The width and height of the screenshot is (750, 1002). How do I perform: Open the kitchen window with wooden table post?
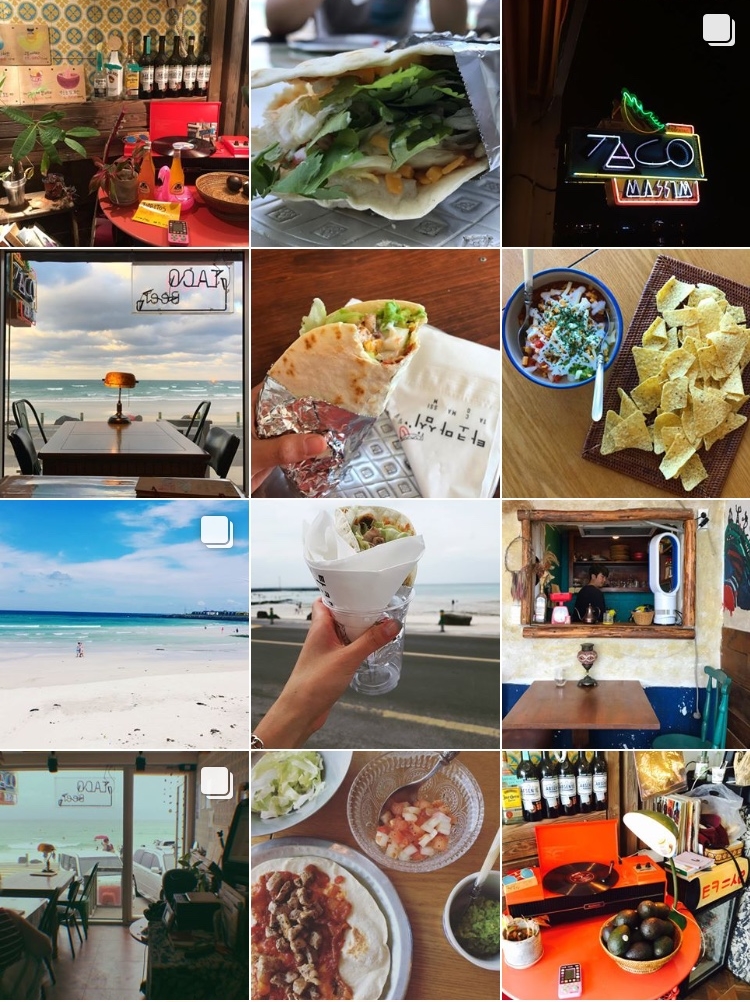click(x=626, y=624)
